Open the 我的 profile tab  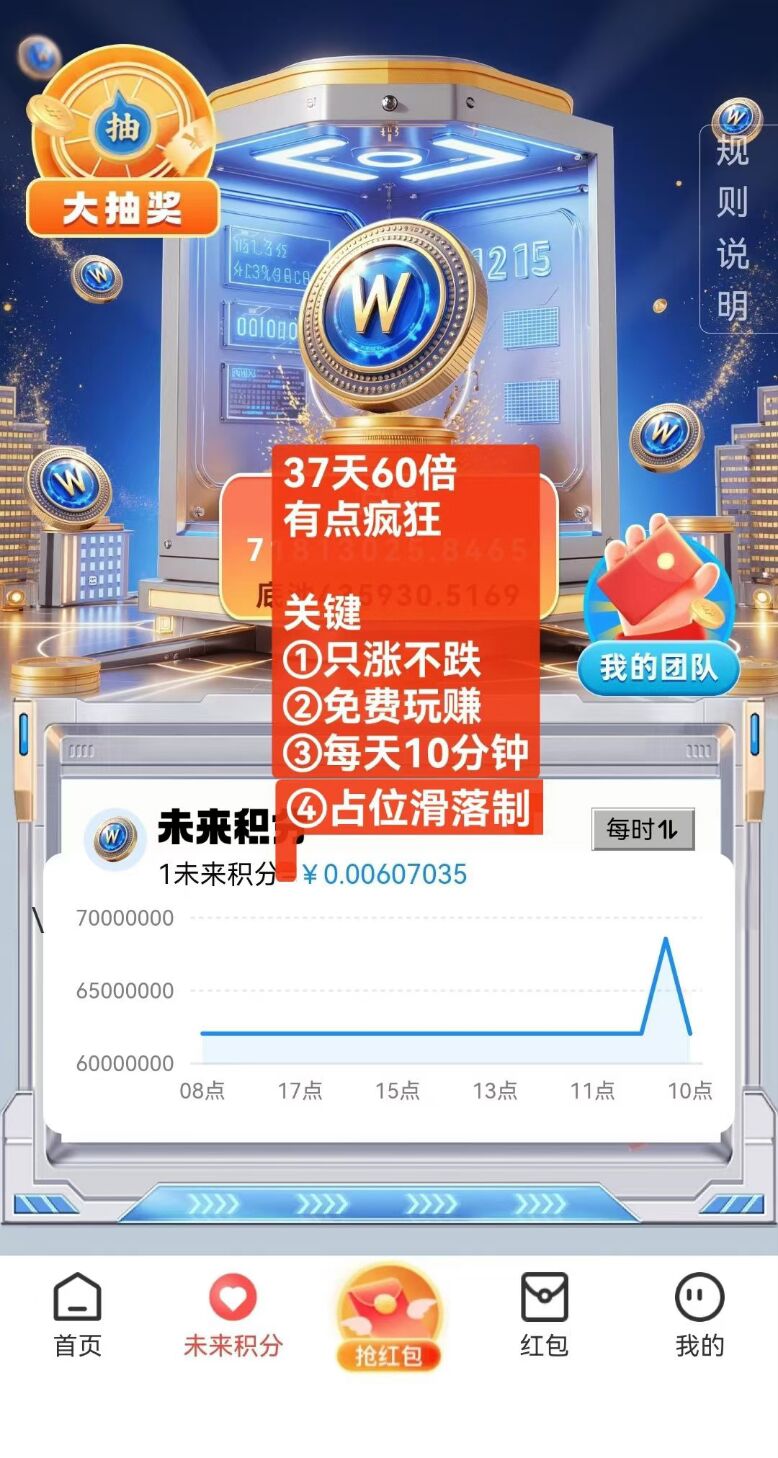point(699,1315)
